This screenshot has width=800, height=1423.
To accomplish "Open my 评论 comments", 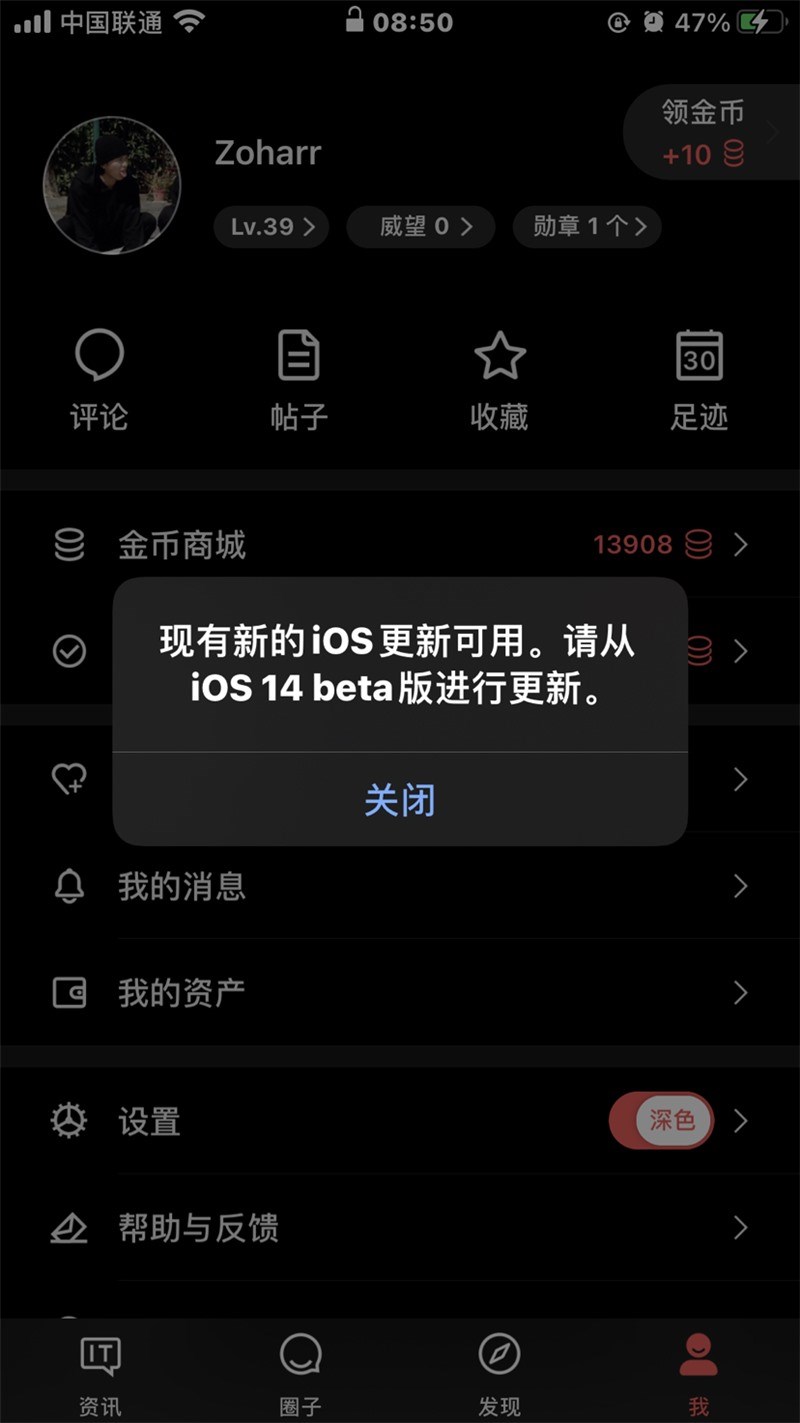I will pos(99,381).
